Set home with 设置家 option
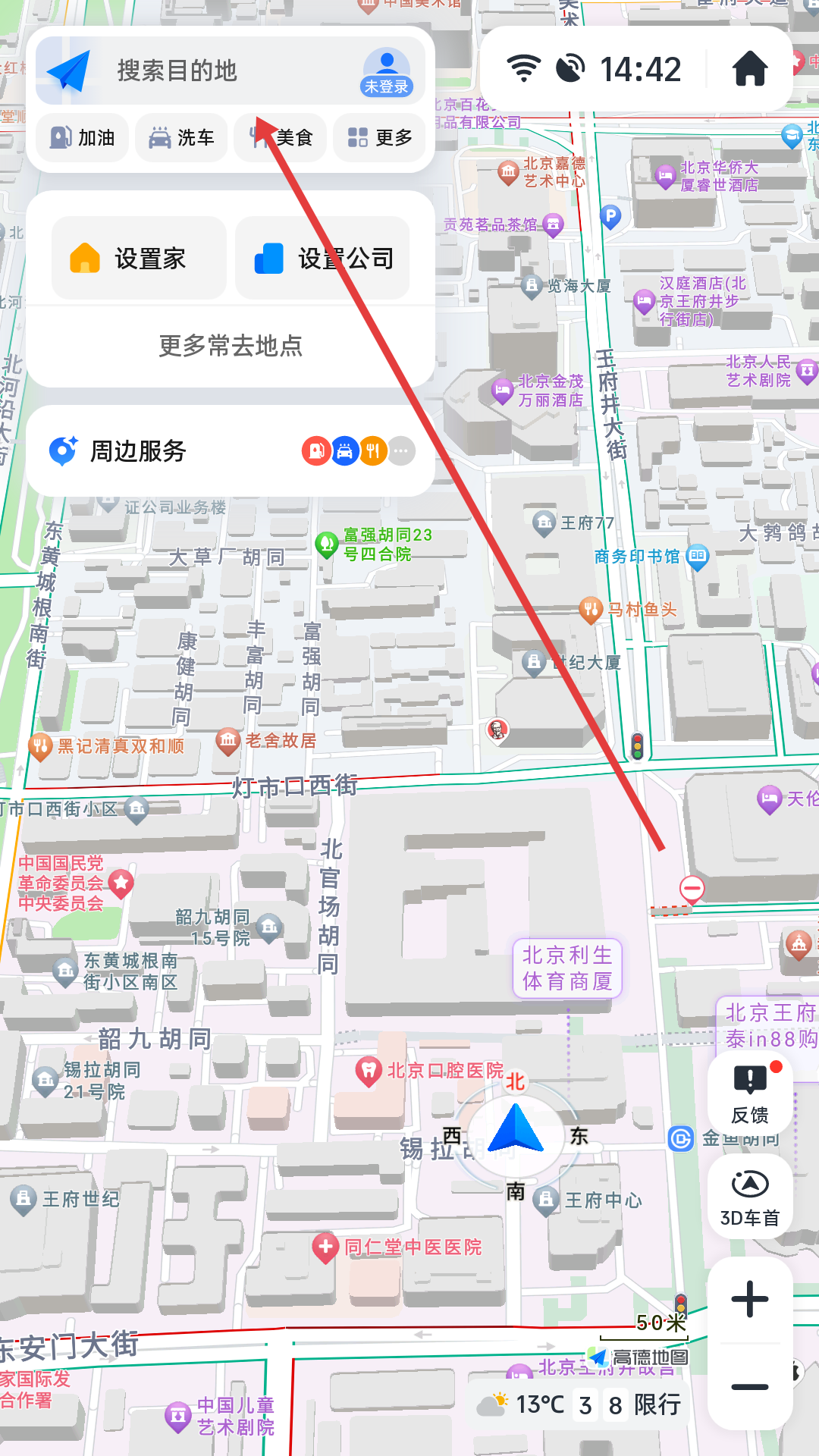 point(138,257)
